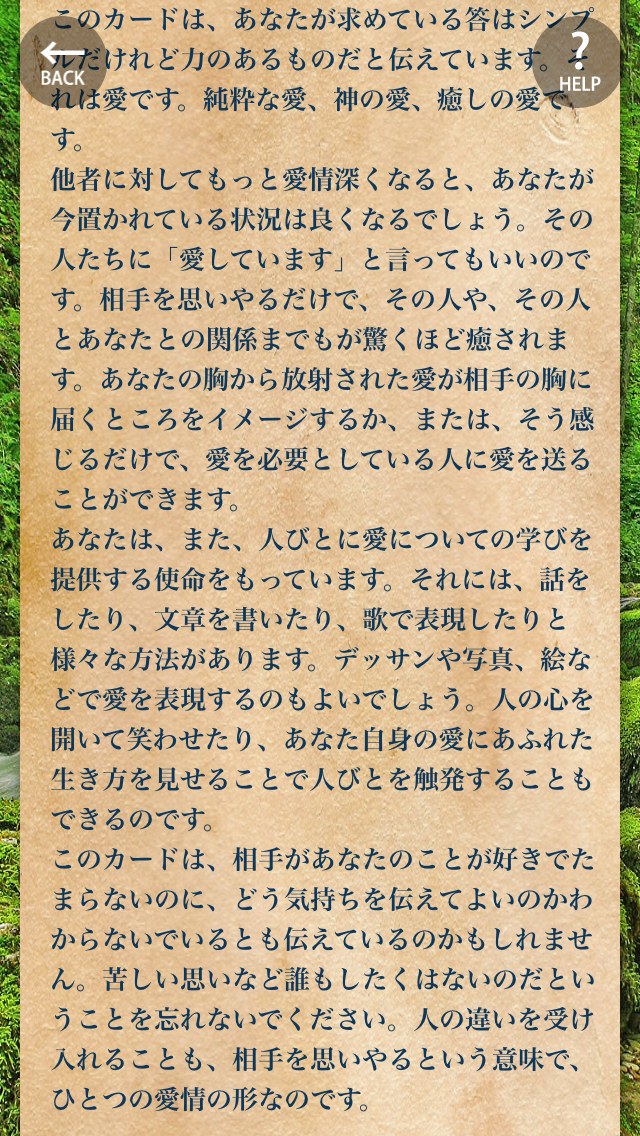The width and height of the screenshot is (640, 1136).
Task: Tap the BACK arrow button
Action: tap(62, 61)
